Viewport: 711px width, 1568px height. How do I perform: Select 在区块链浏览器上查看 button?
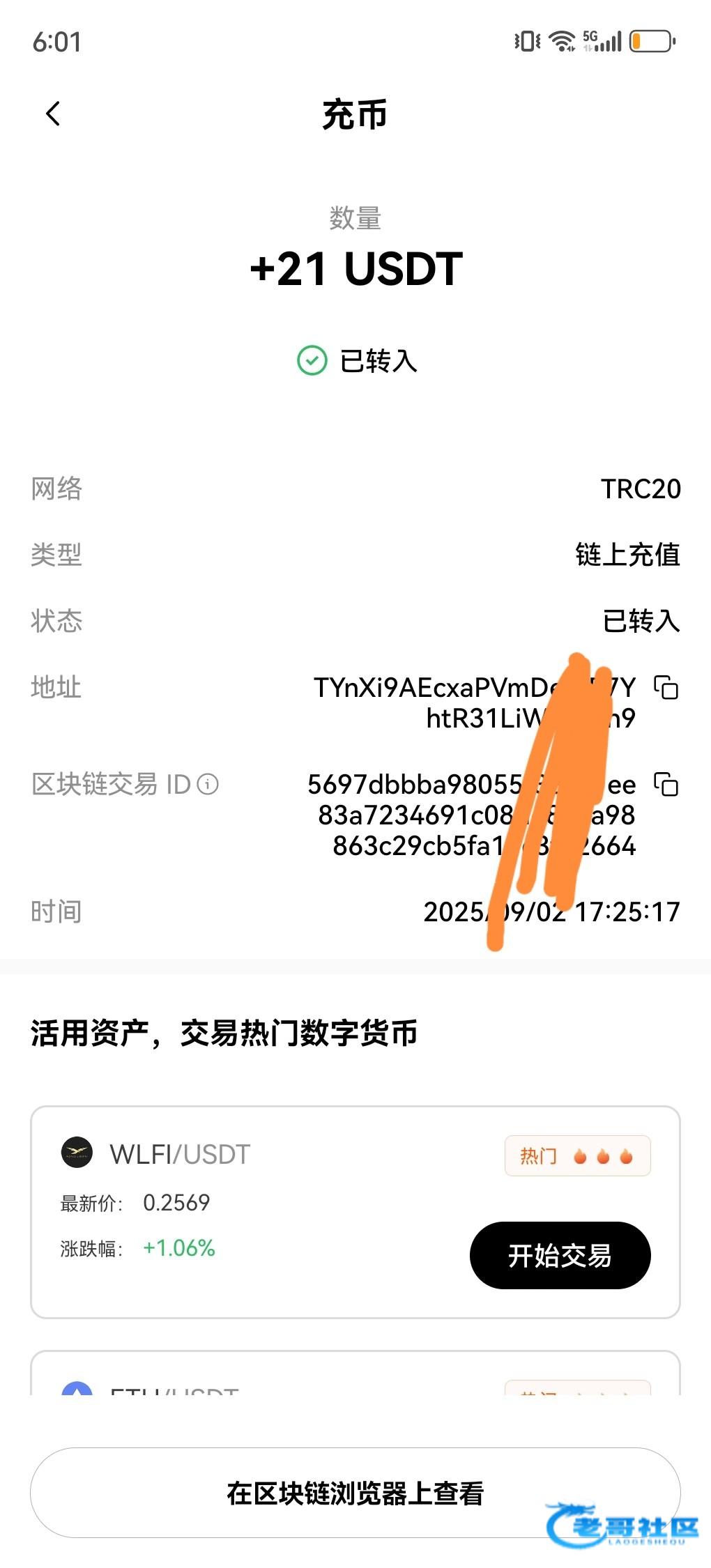(355, 1493)
